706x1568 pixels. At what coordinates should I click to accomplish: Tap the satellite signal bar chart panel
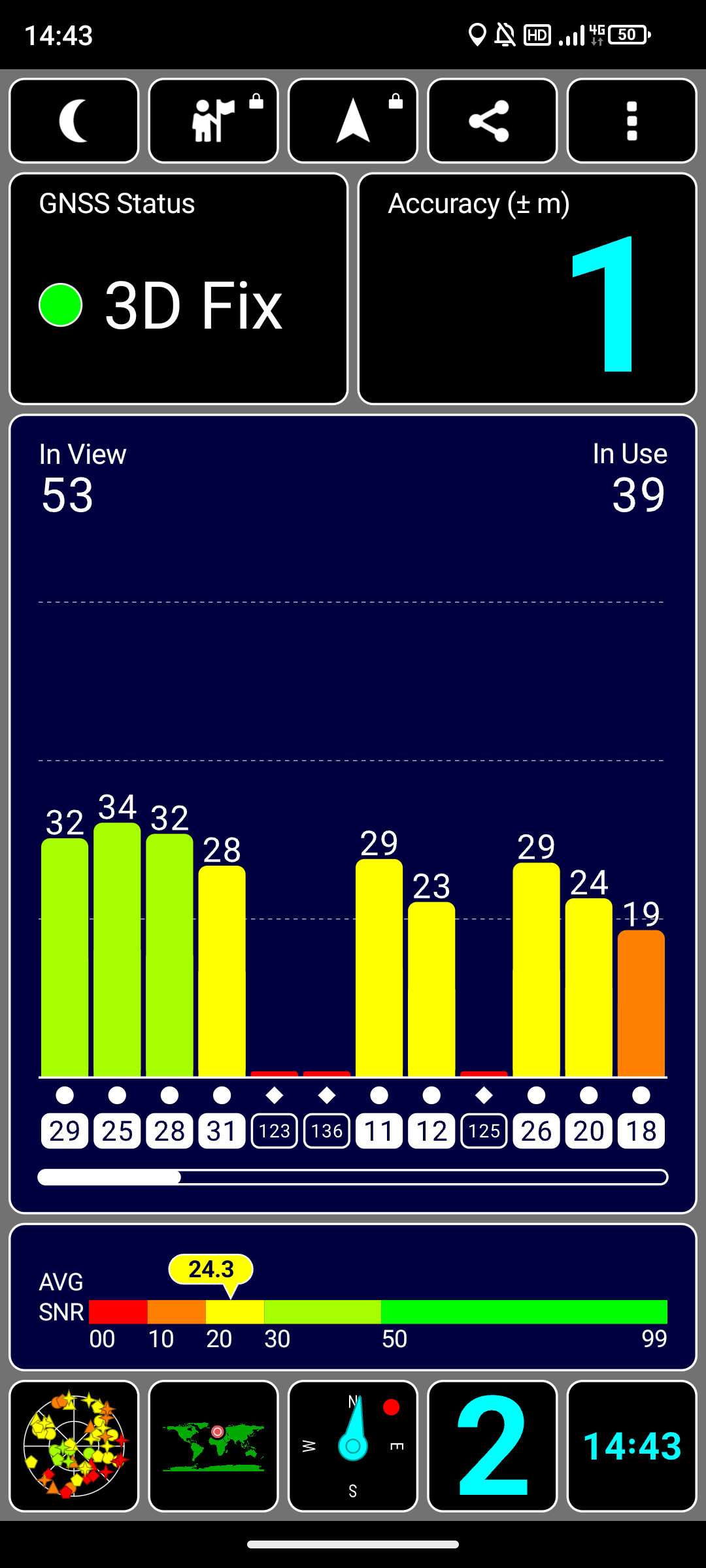pyautogui.click(x=353, y=814)
